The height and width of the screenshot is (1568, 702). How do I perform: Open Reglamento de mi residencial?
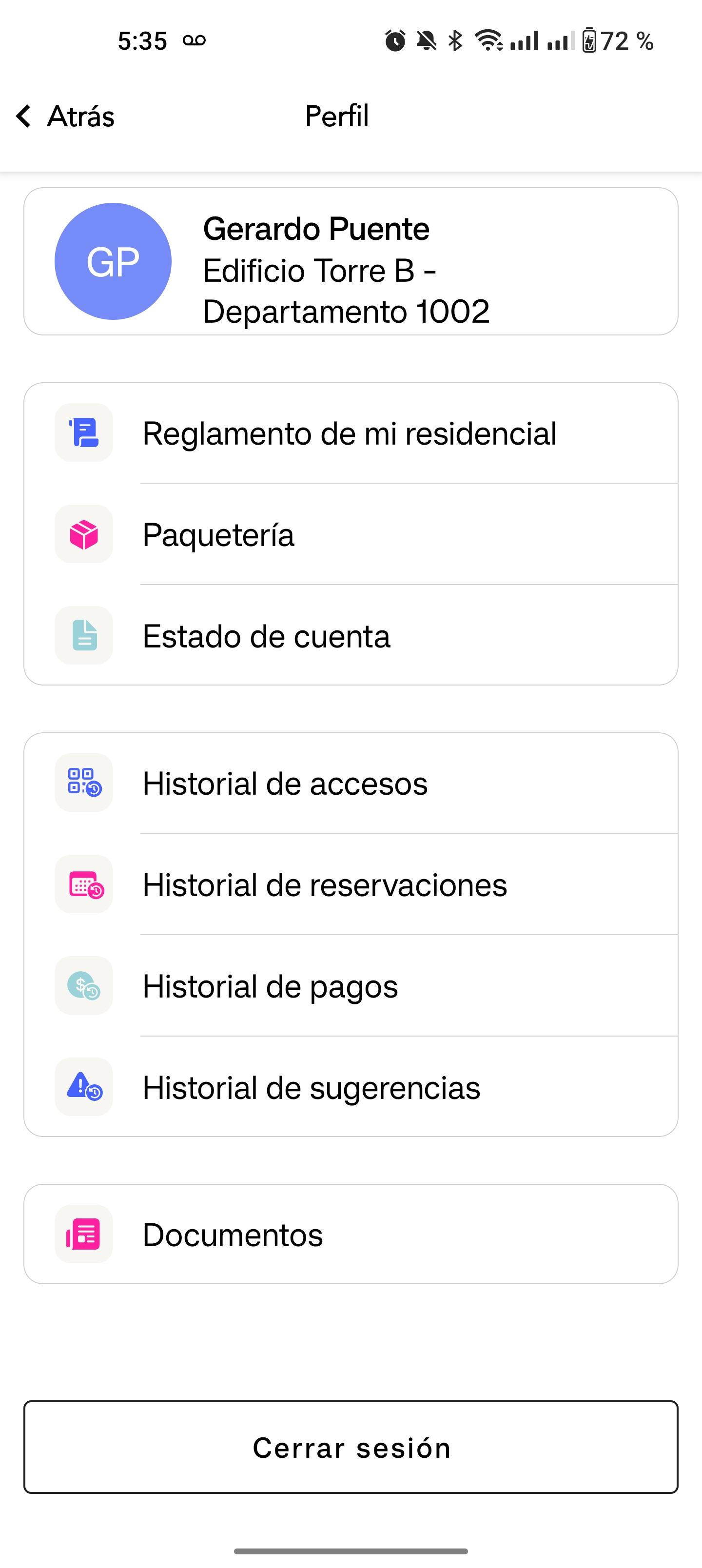pos(351,433)
